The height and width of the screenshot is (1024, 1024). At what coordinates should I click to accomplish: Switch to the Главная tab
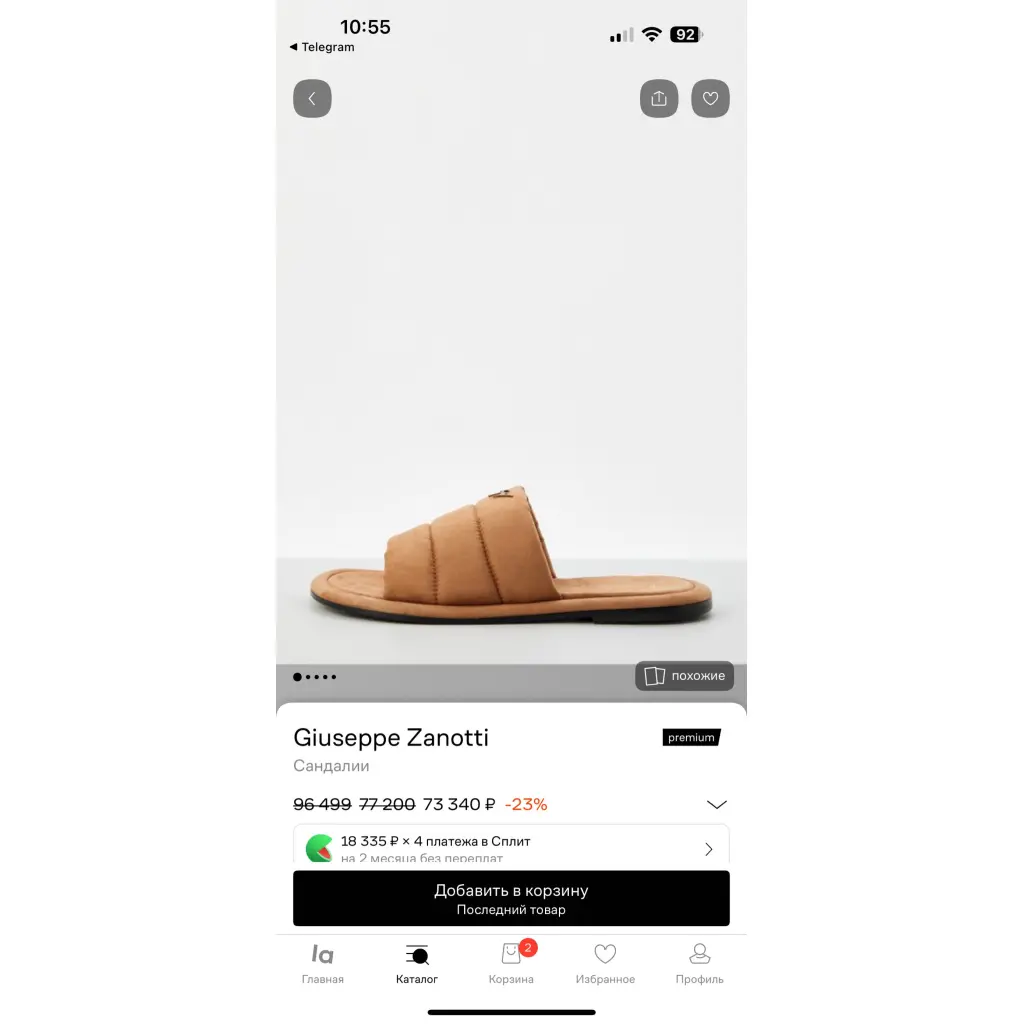[322, 964]
